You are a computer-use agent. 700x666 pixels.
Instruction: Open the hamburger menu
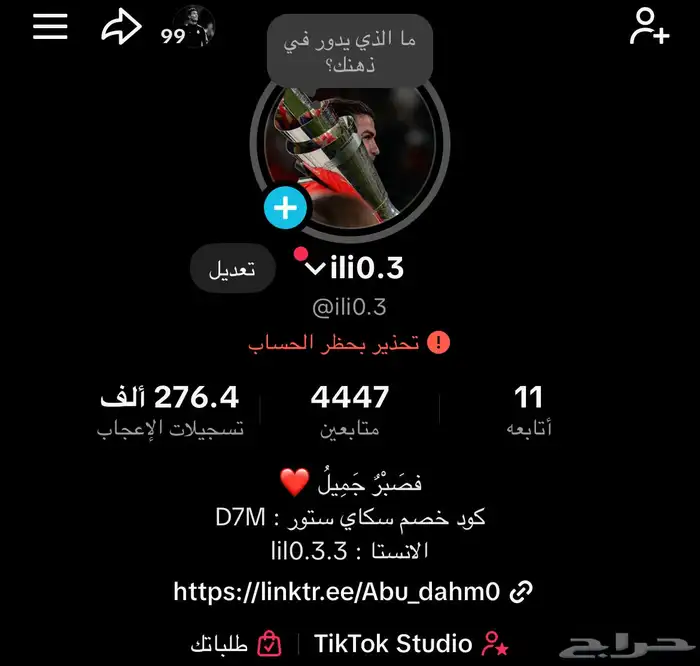tap(50, 27)
